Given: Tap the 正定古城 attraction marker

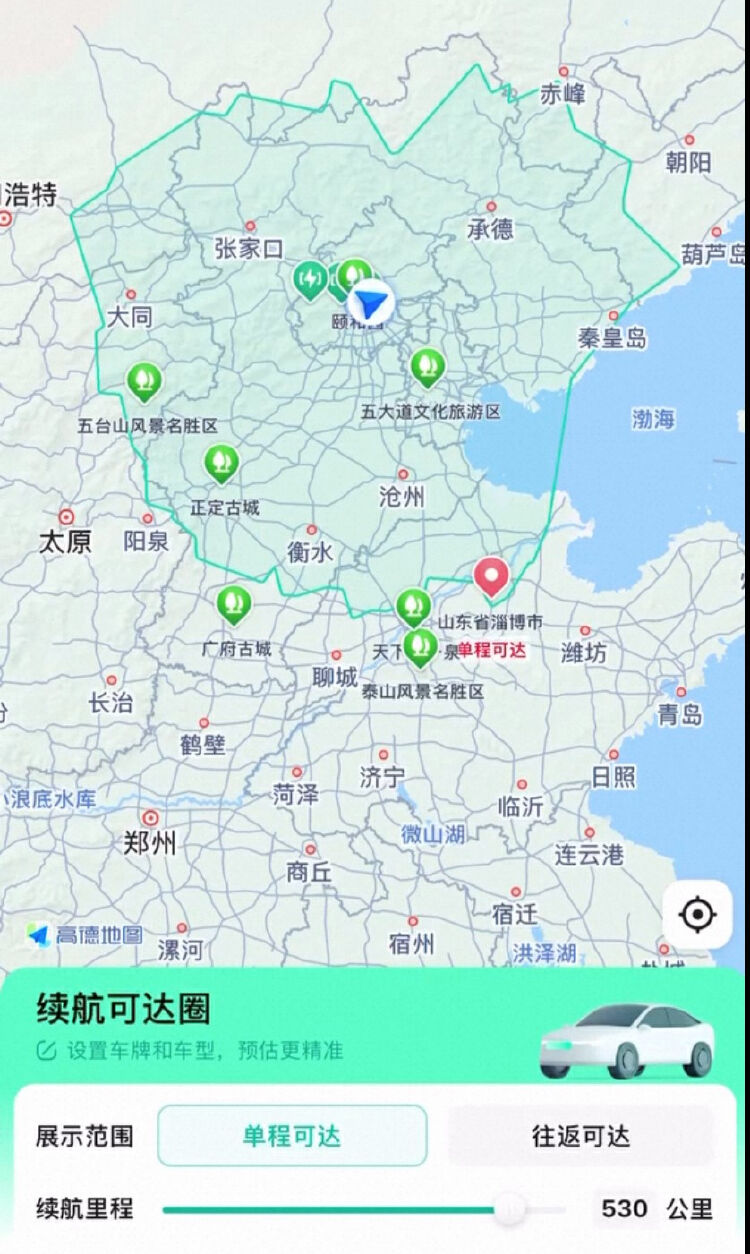Looking at the screenshot, I should tap(222, 461).
